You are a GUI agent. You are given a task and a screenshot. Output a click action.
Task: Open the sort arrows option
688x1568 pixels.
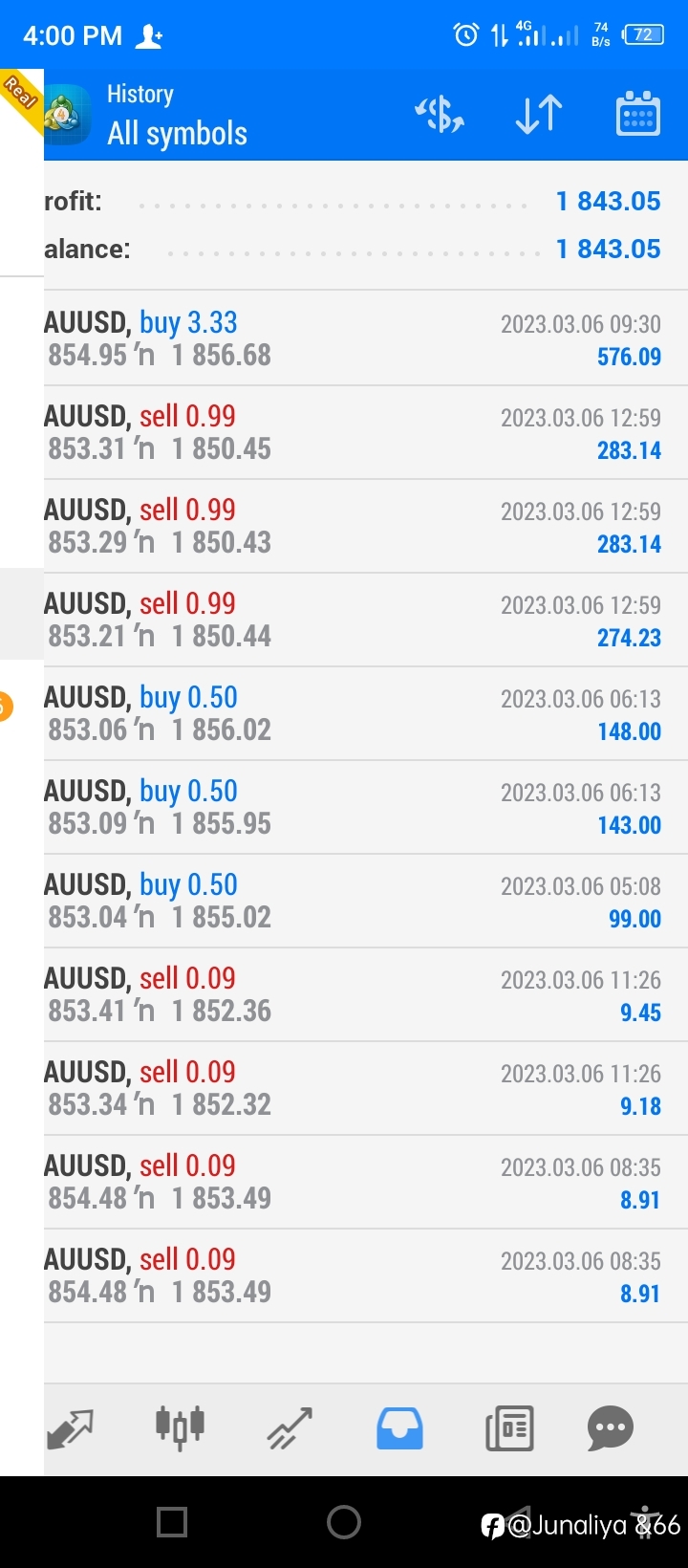(x=539, y=115)
